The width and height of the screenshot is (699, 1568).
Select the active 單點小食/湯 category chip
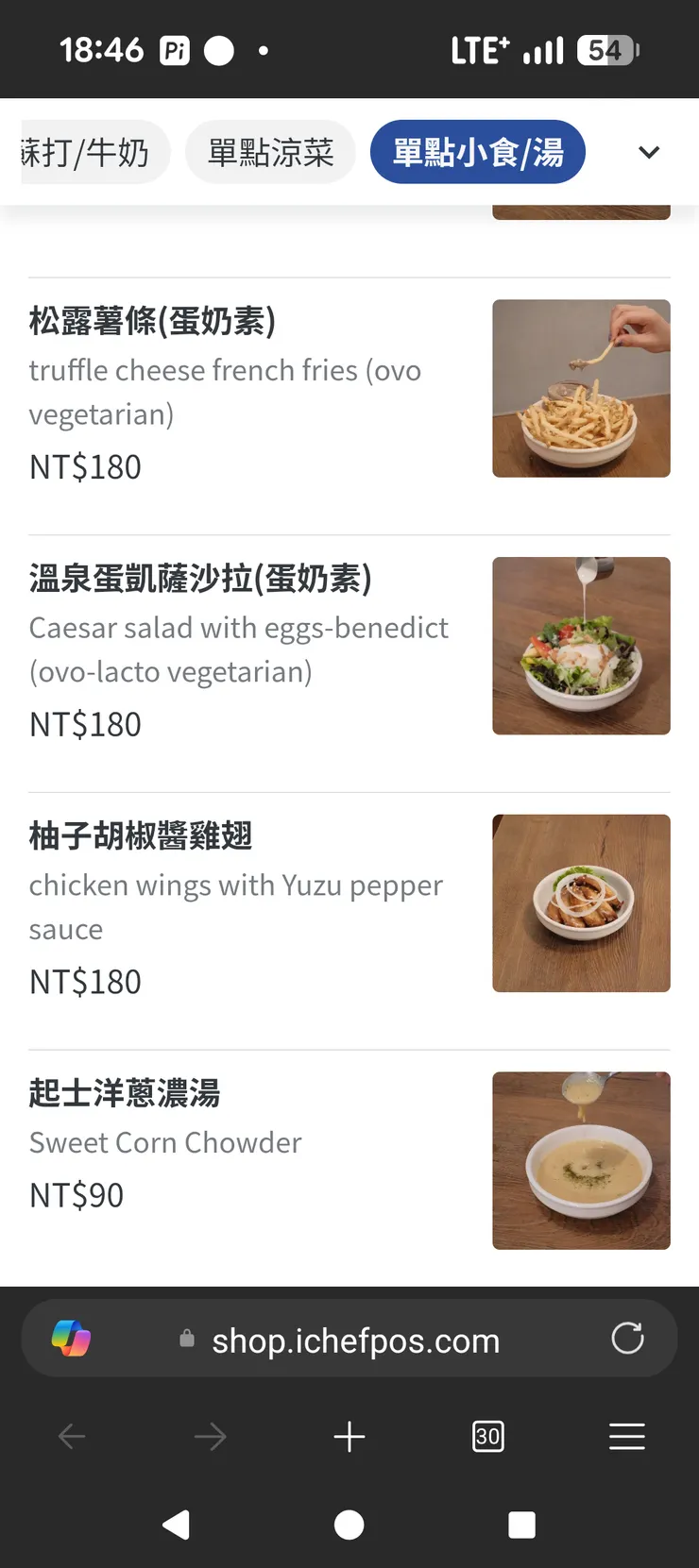(x=477, y=151)
